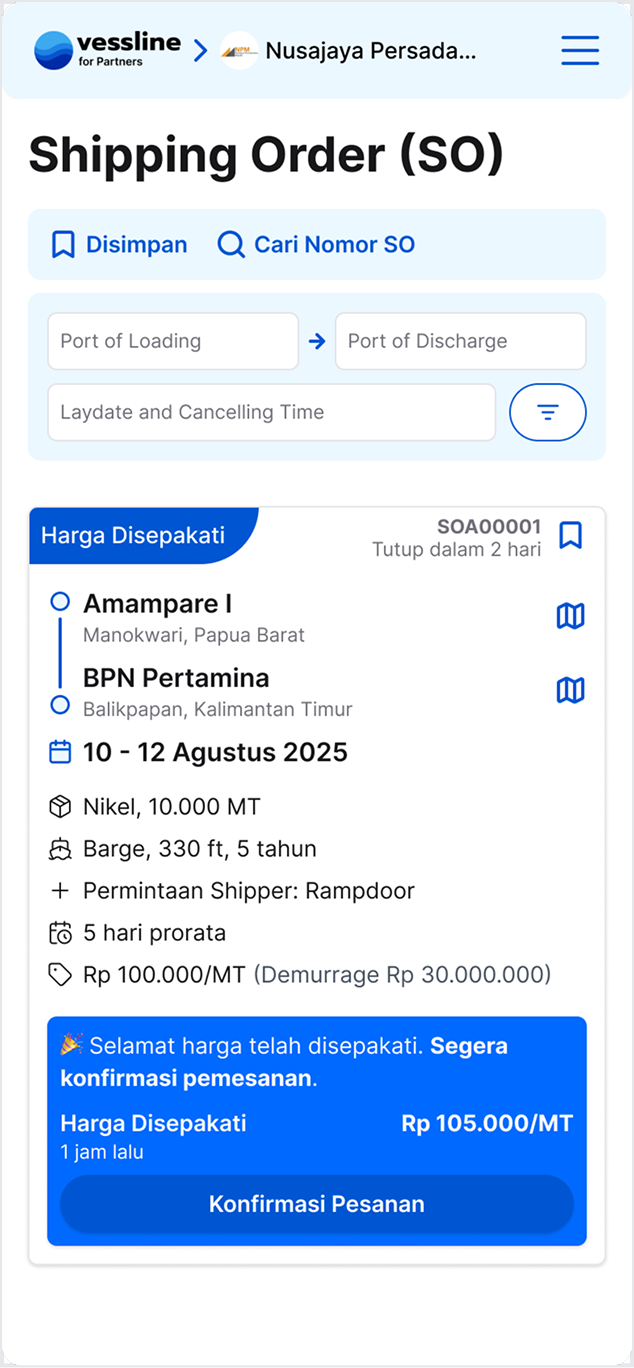Select the Port of Discharge field

pyautogui.click(x=460, y=341)
